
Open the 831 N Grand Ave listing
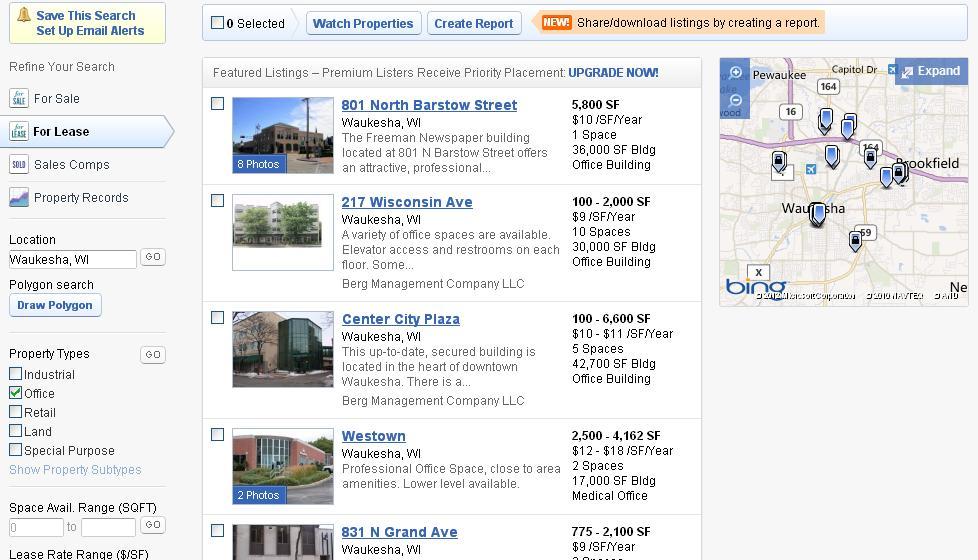click(399, 532)
